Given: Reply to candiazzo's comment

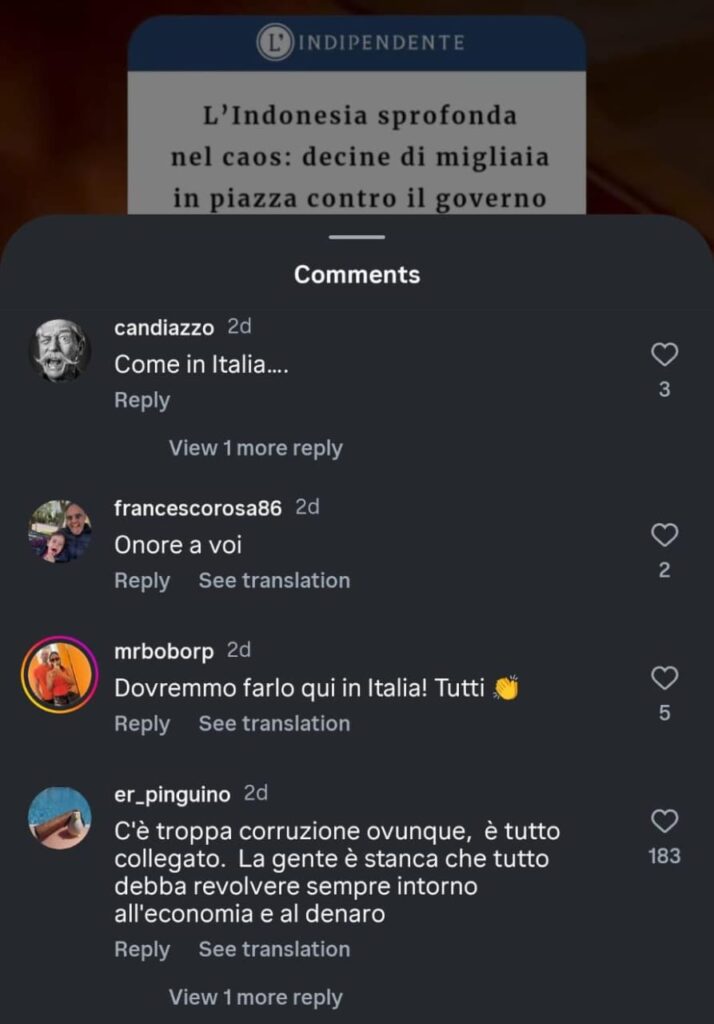Looking at the screenshot, I should [142, 400].
